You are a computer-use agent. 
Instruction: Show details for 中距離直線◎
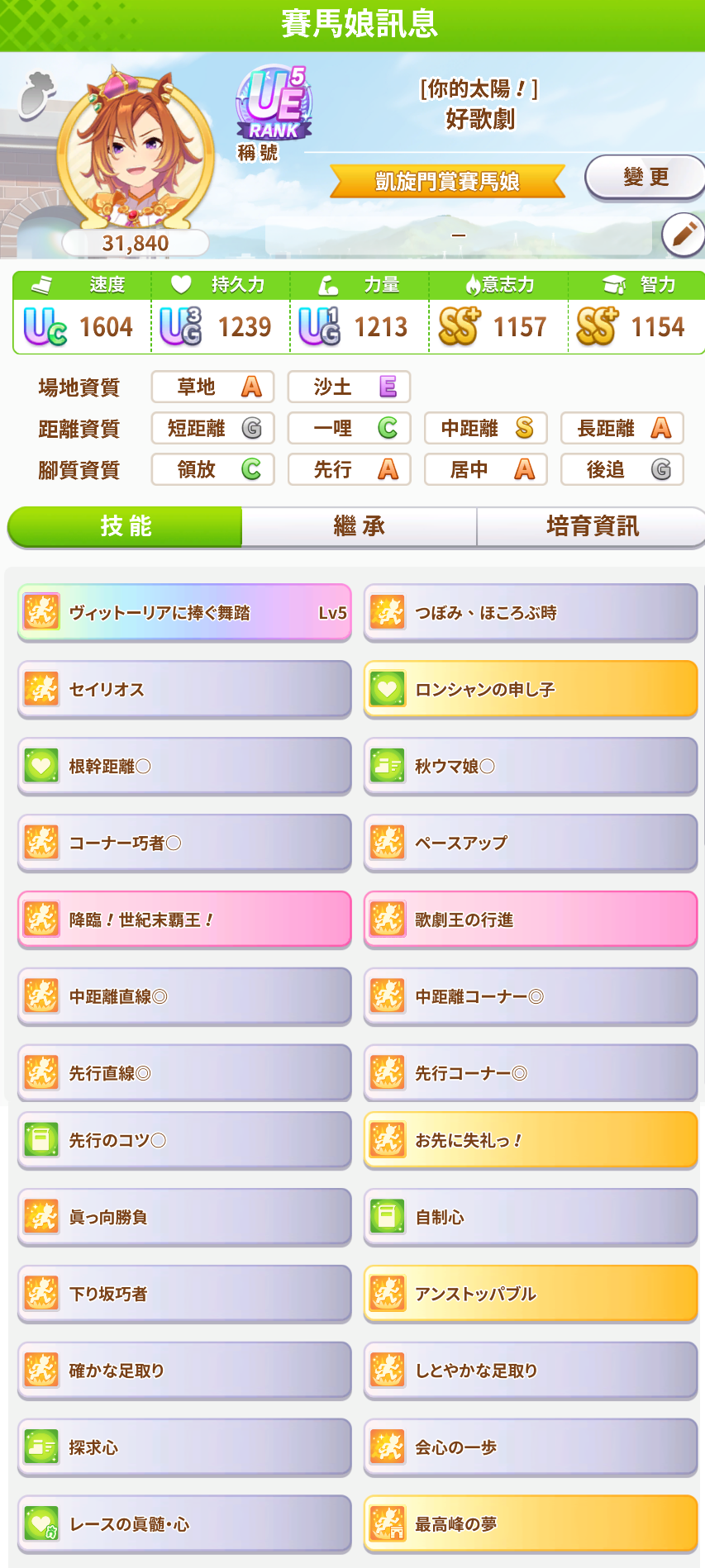coord(184,996)
